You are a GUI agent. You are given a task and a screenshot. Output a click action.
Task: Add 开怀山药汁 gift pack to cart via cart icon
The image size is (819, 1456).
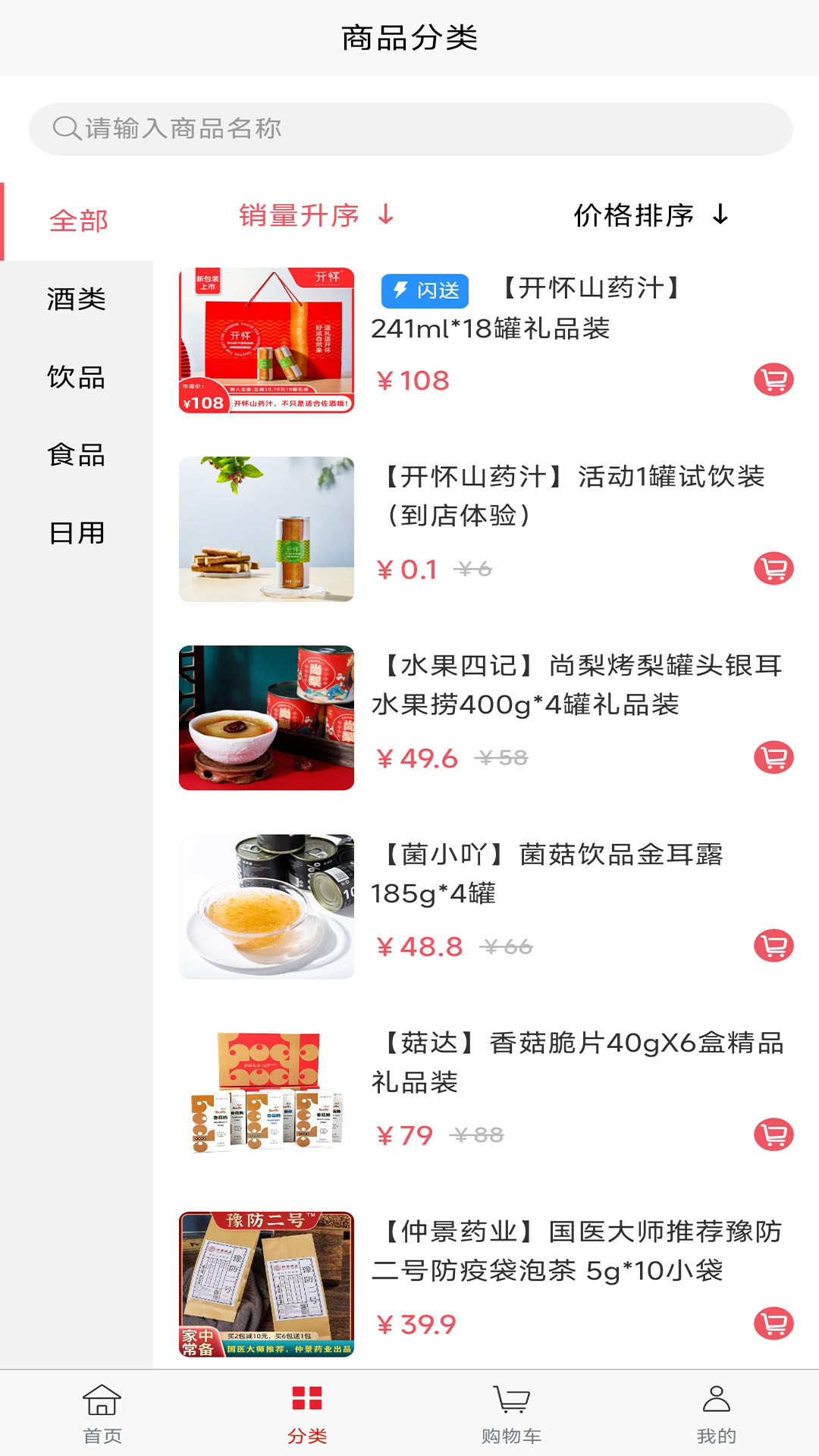point(773,383)
